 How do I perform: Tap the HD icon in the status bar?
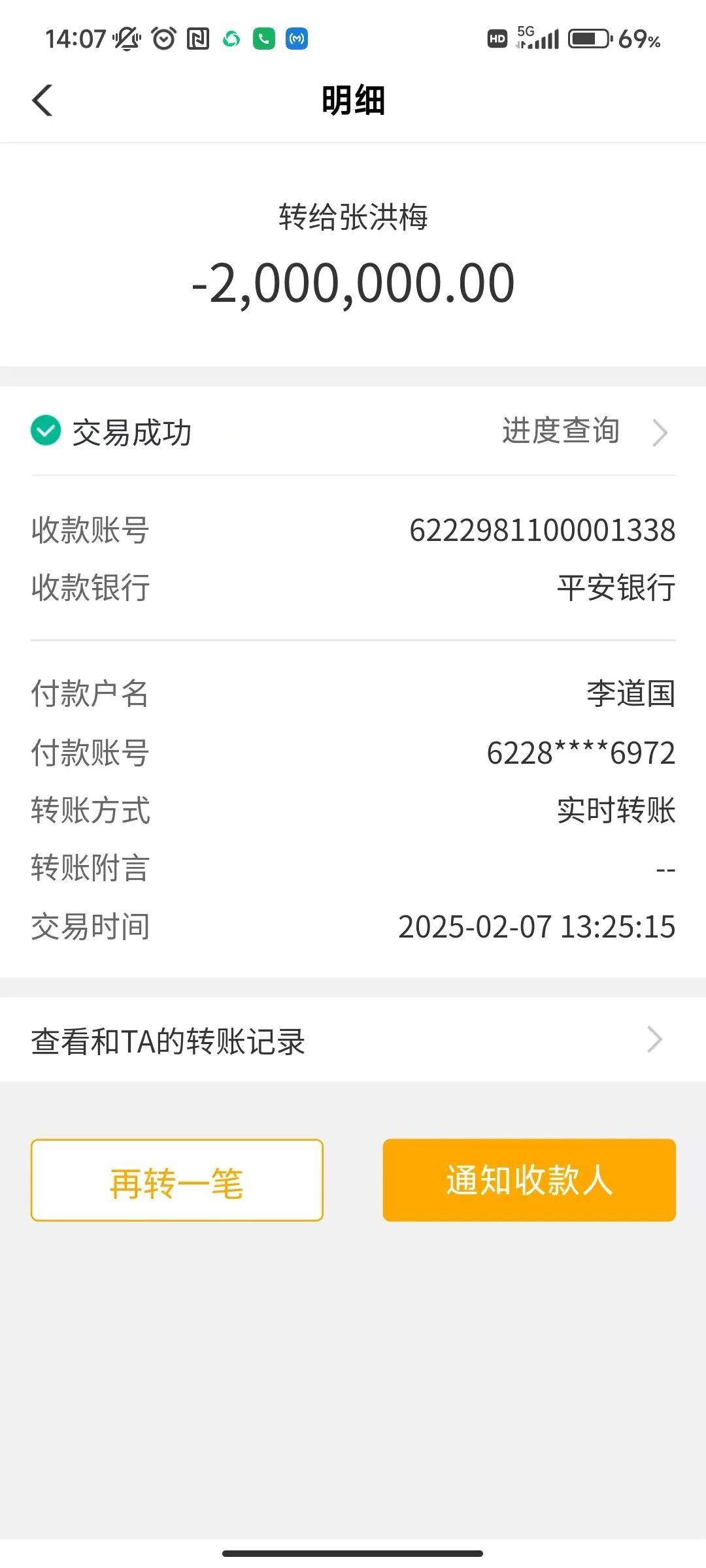[497, 38]
